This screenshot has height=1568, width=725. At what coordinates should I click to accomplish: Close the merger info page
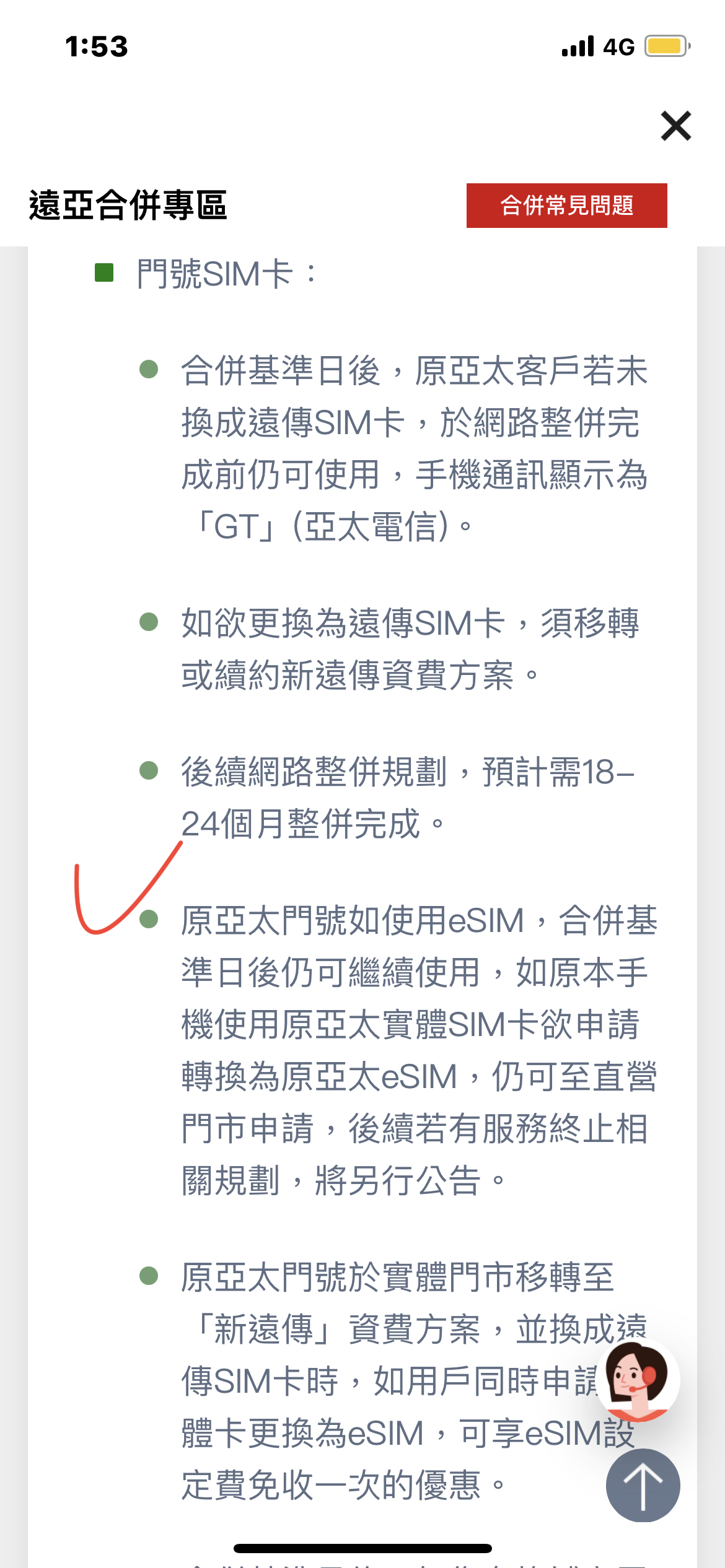pos(675,126)
